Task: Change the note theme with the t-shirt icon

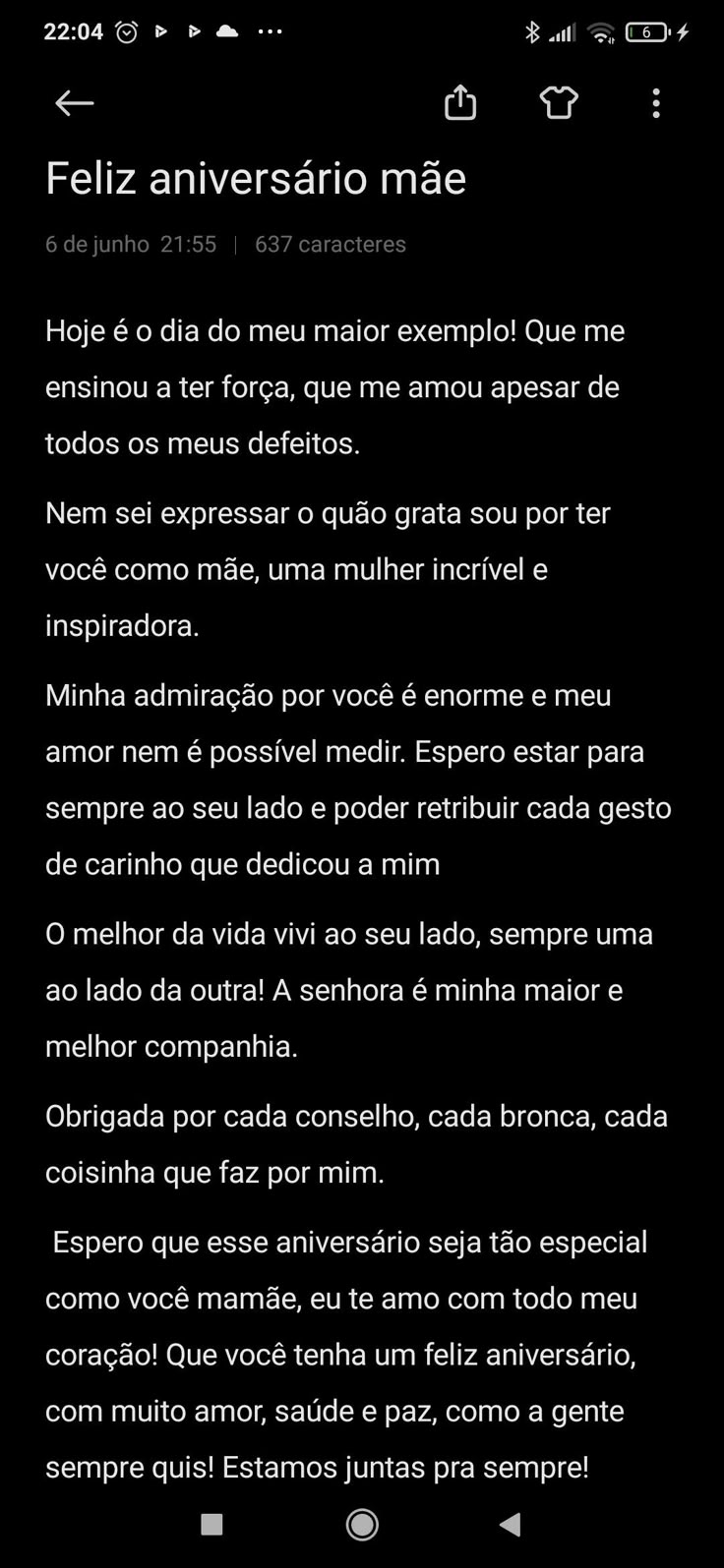Action: (559, 102)
